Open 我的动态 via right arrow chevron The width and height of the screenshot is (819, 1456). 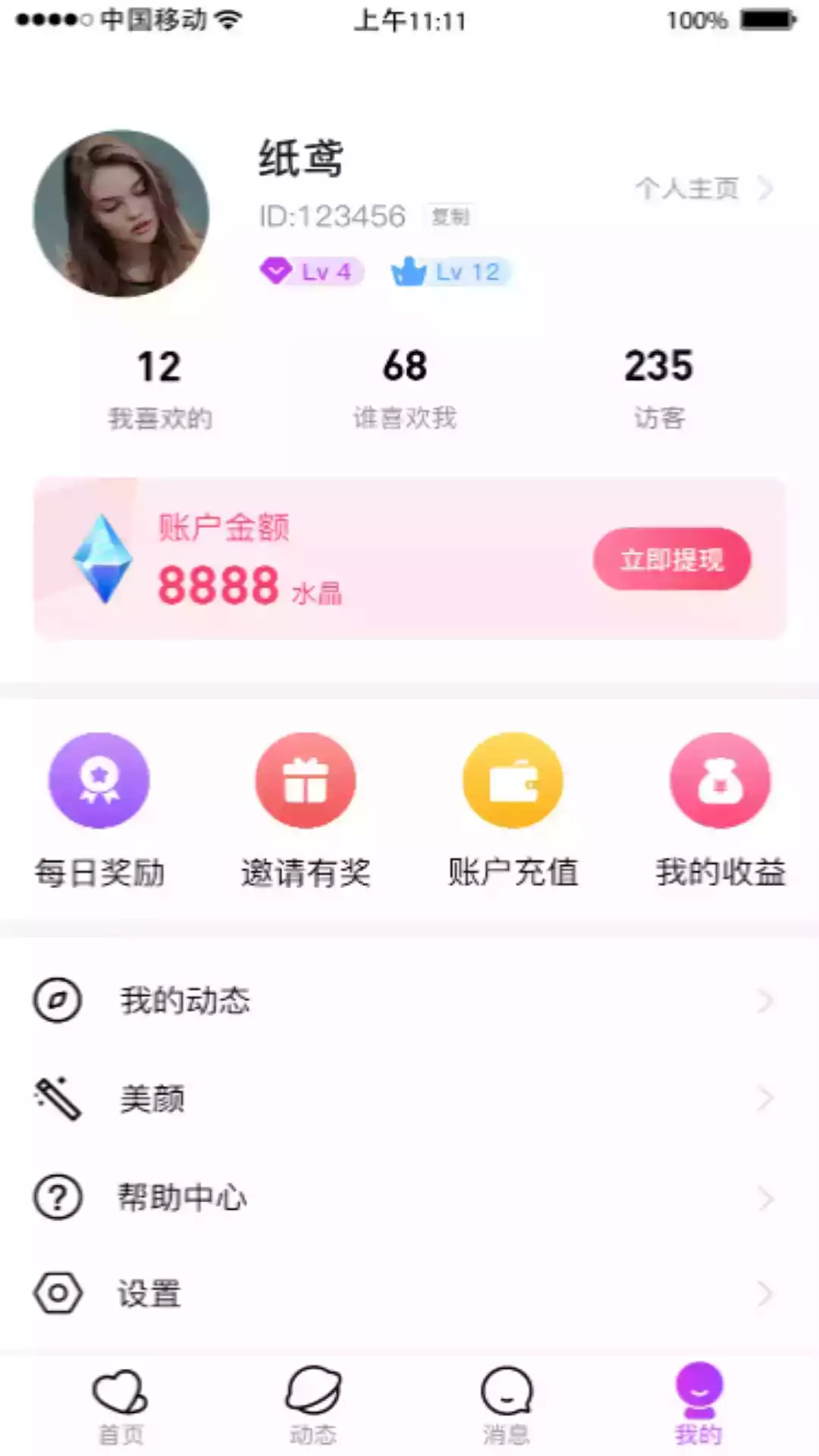point(764,1000)
